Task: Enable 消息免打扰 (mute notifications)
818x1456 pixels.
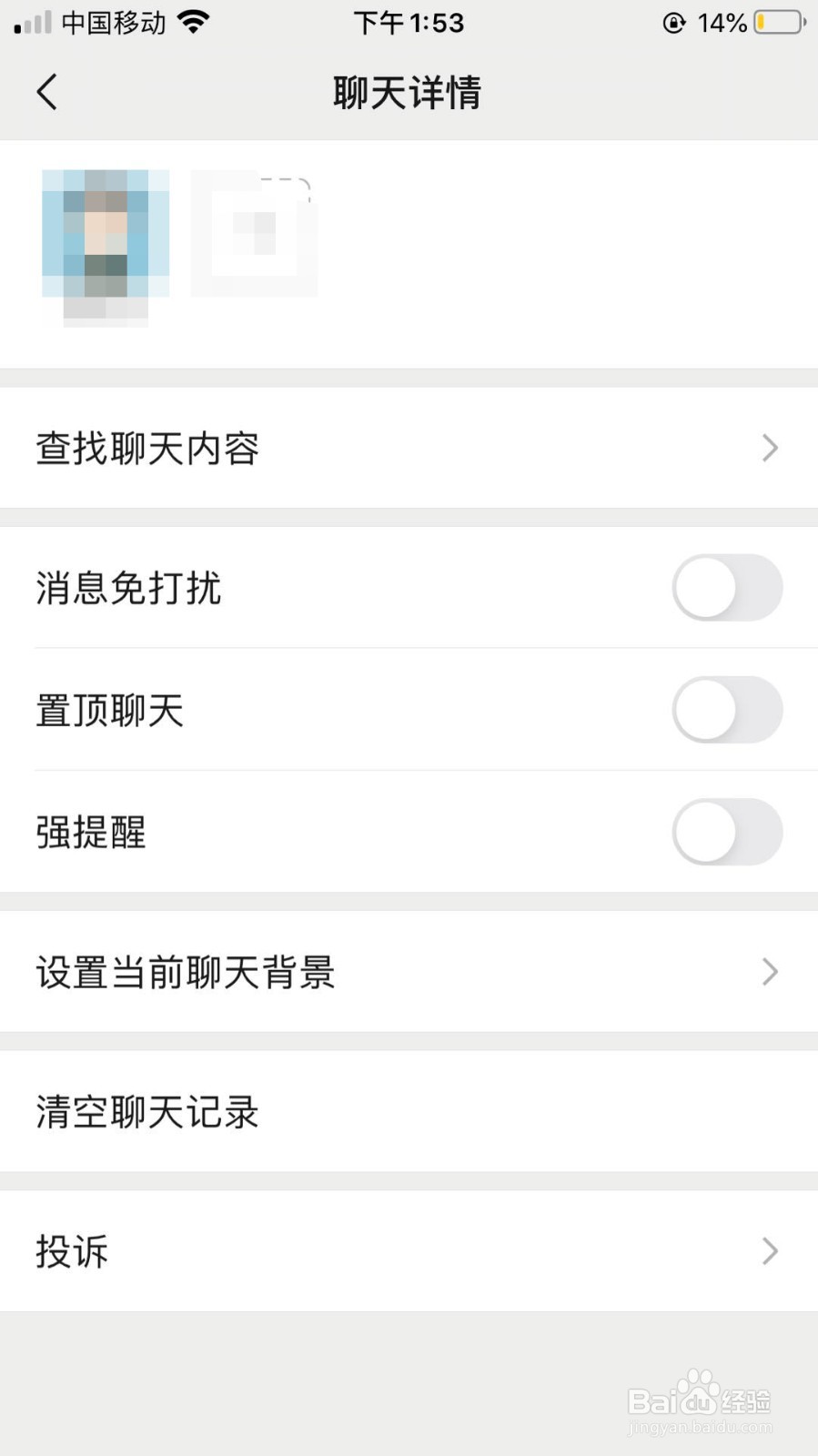Action: 727,589
